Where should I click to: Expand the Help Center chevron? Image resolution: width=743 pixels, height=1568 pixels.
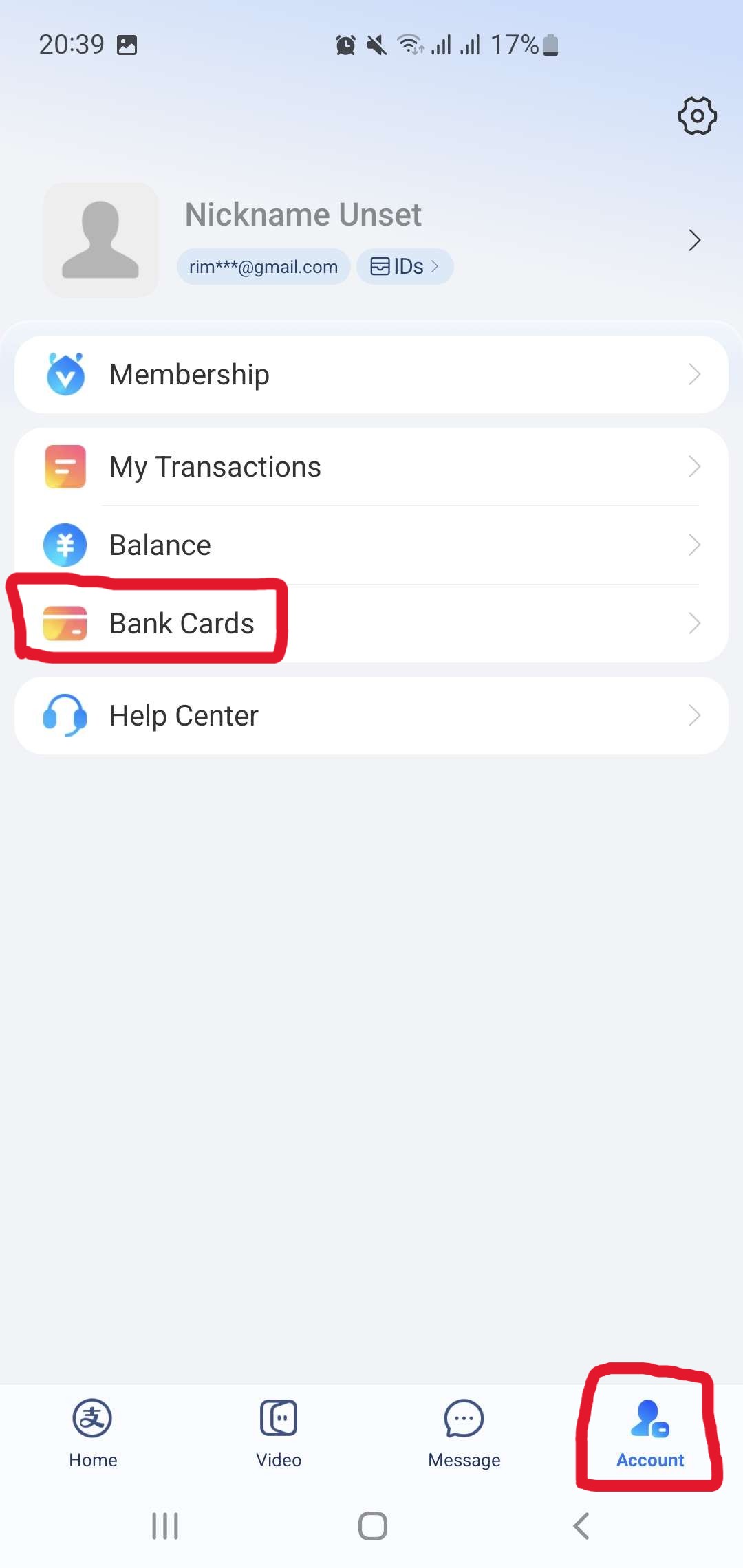[x=694, y=715]
